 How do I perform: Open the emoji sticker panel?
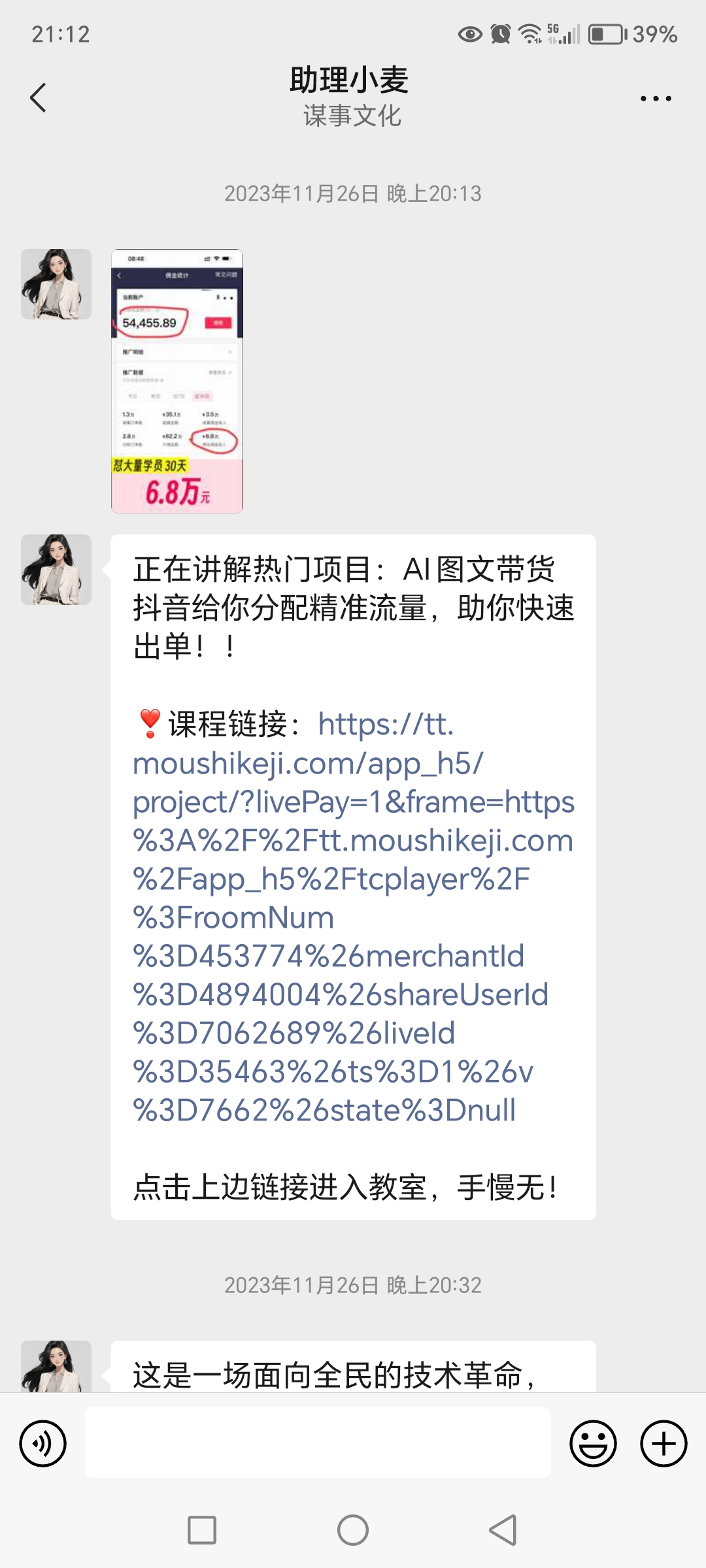point(593,1443)
